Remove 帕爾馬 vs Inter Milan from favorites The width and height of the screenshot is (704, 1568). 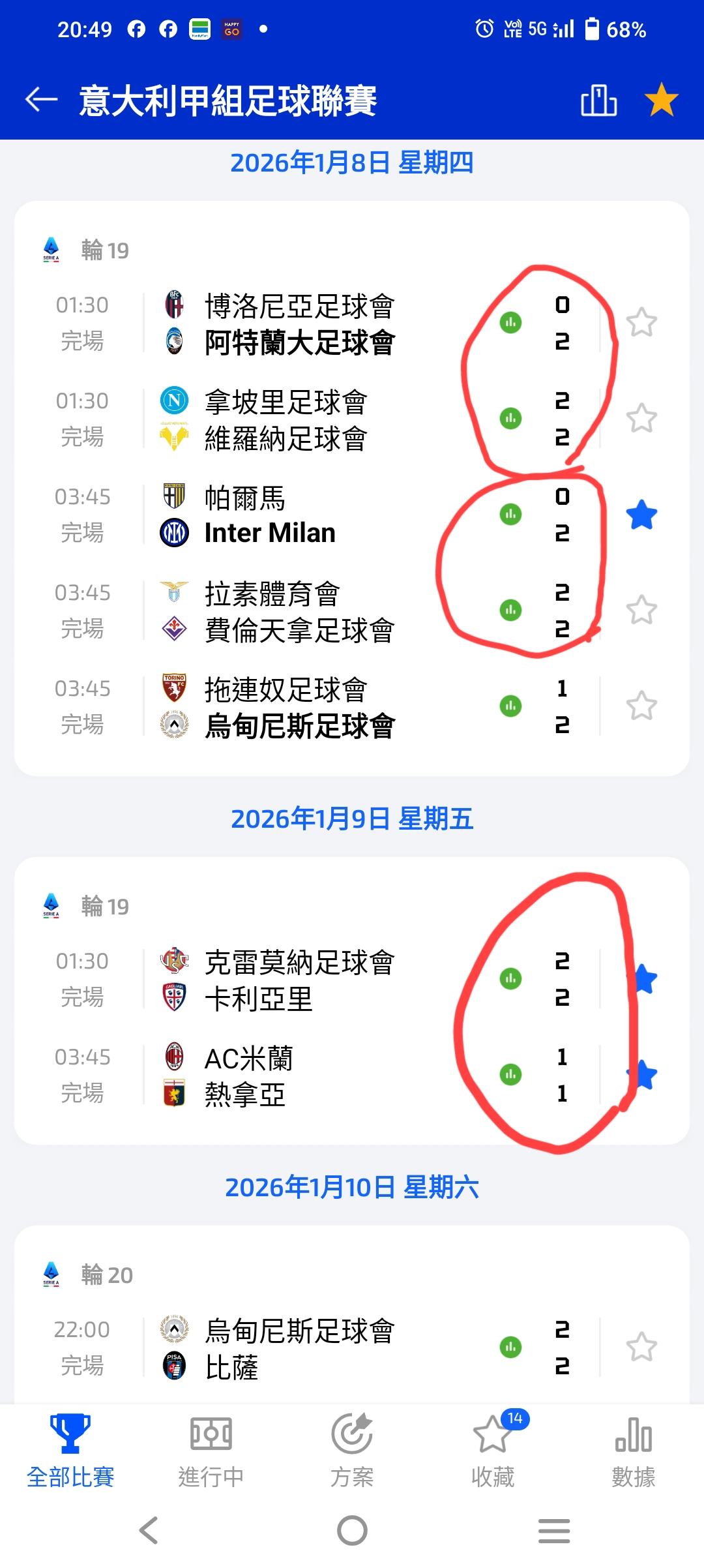click(641, 515)
